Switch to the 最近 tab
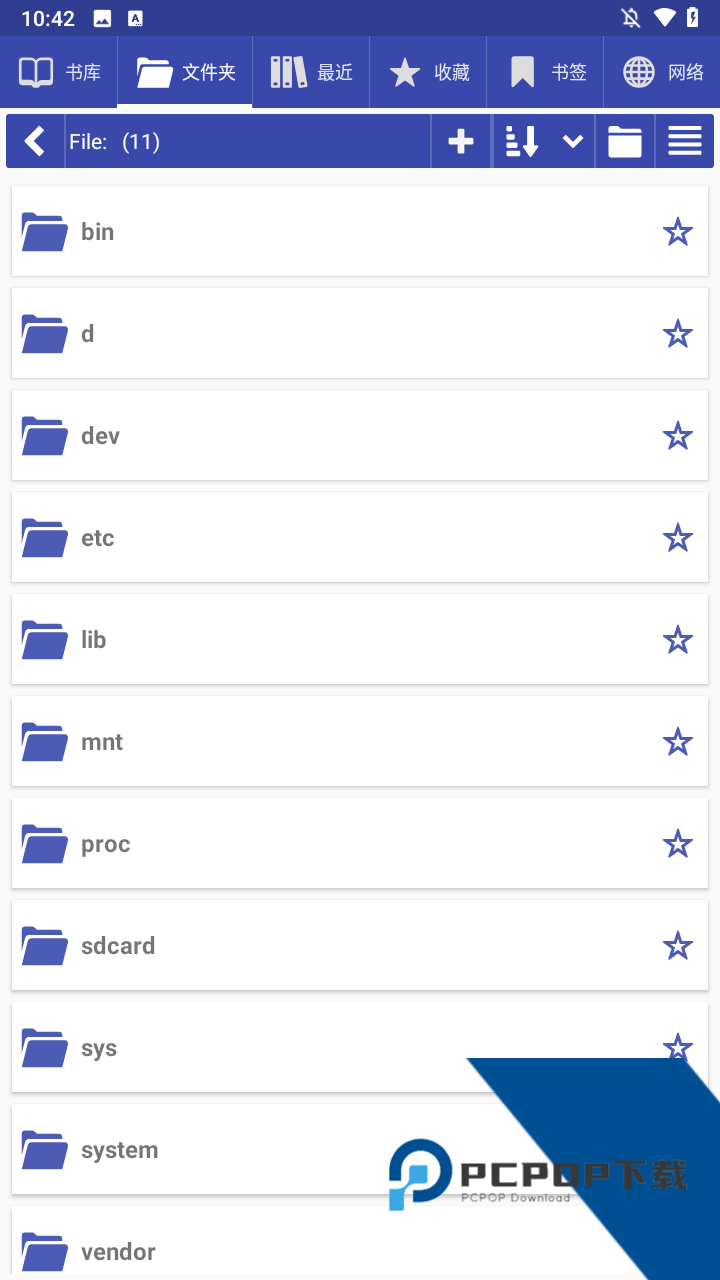This screenshot has width=720, height=1280. 311,72
